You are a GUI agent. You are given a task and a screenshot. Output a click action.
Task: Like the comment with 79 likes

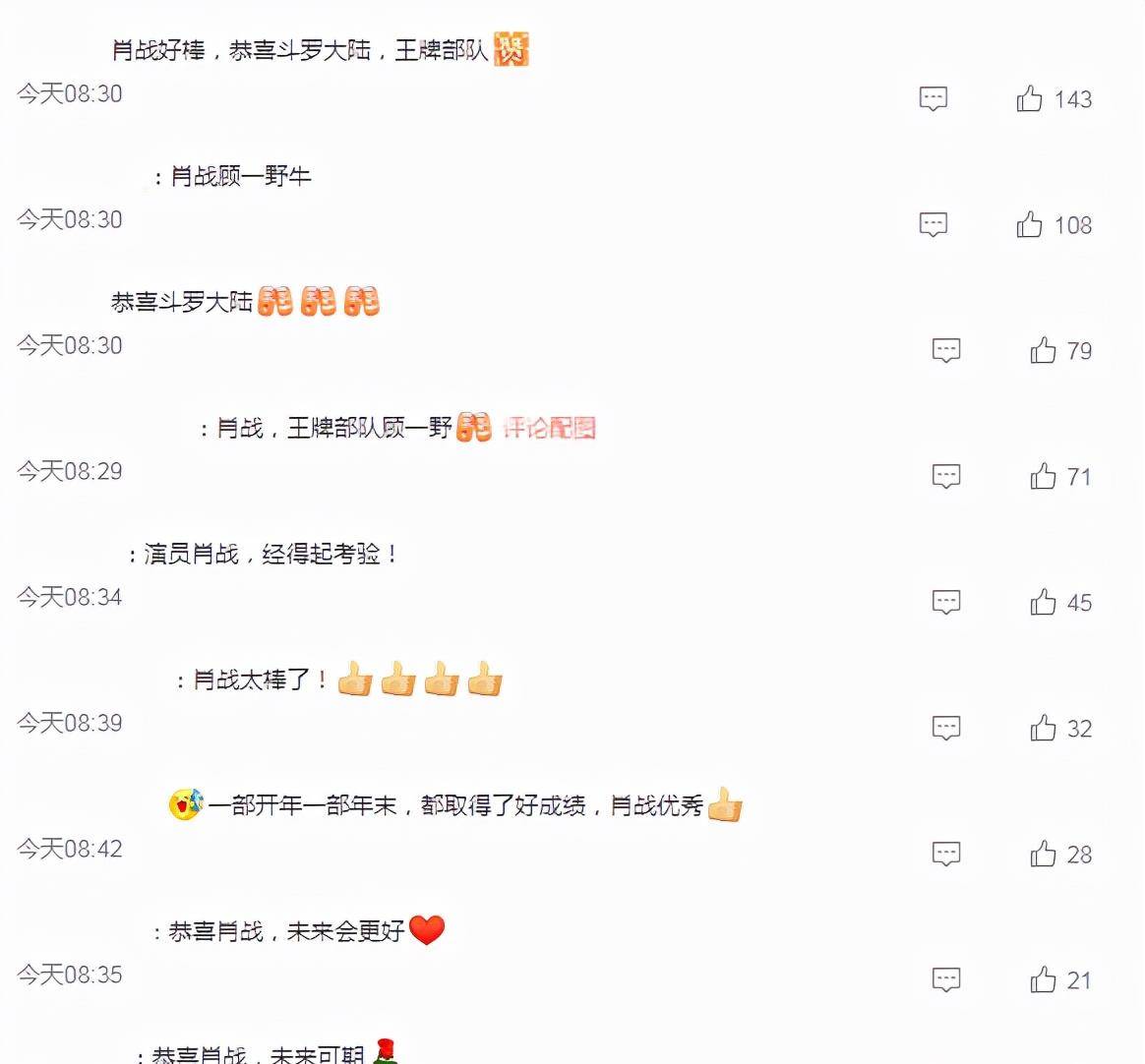1043,350
